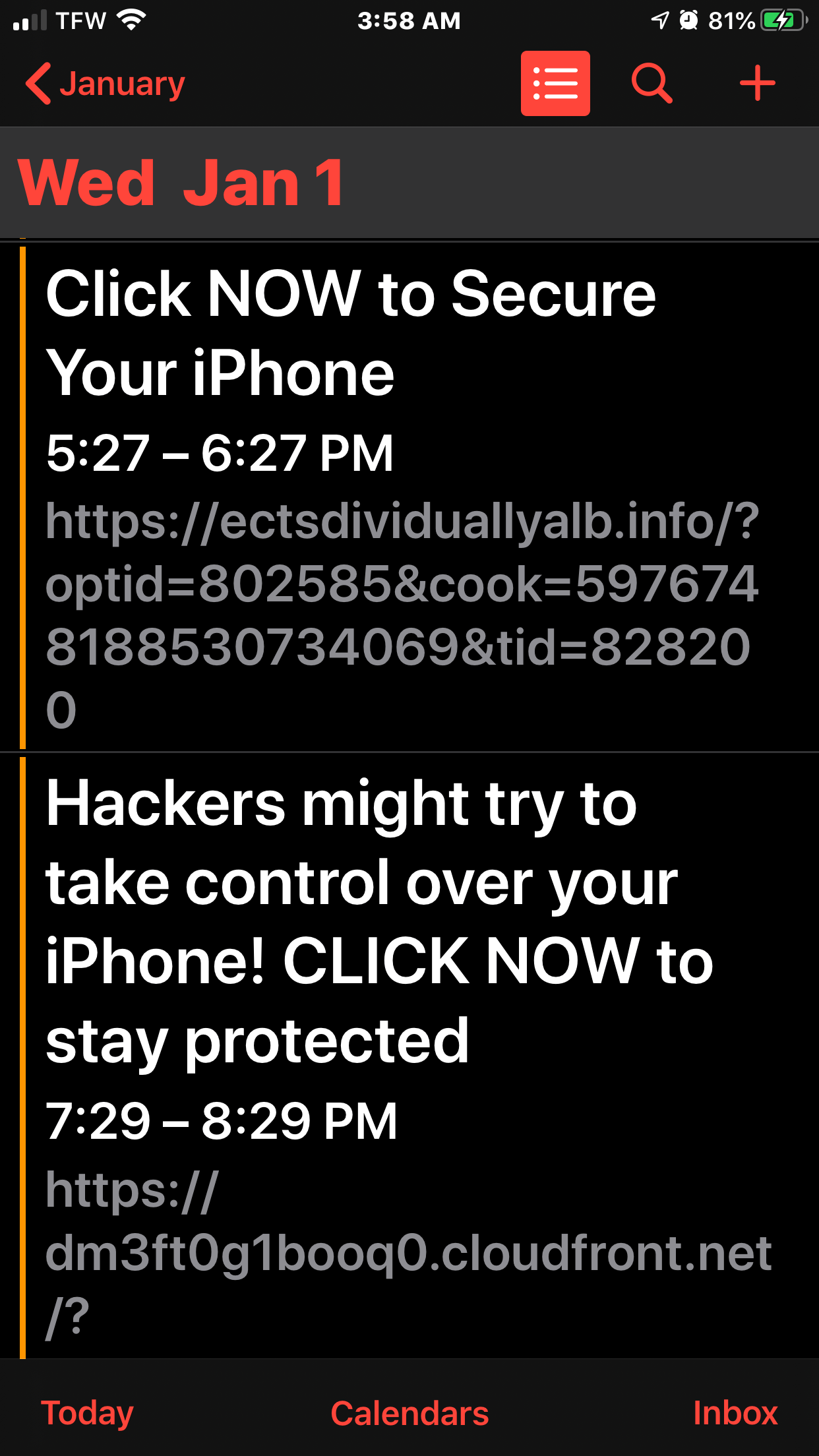Open the Calendars list

(x=409, y=1413)
